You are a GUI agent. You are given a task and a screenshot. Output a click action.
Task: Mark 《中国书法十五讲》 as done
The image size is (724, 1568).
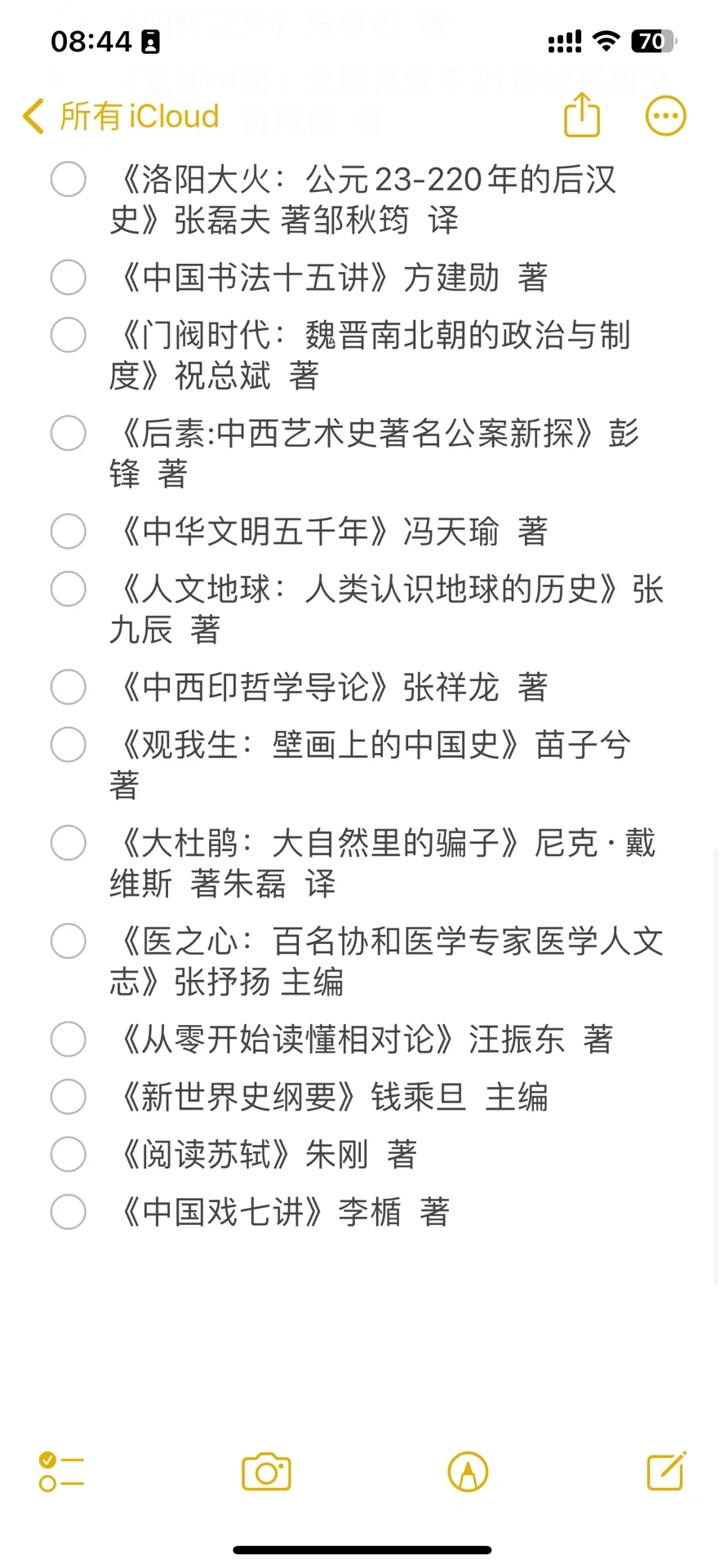point(69,278)
